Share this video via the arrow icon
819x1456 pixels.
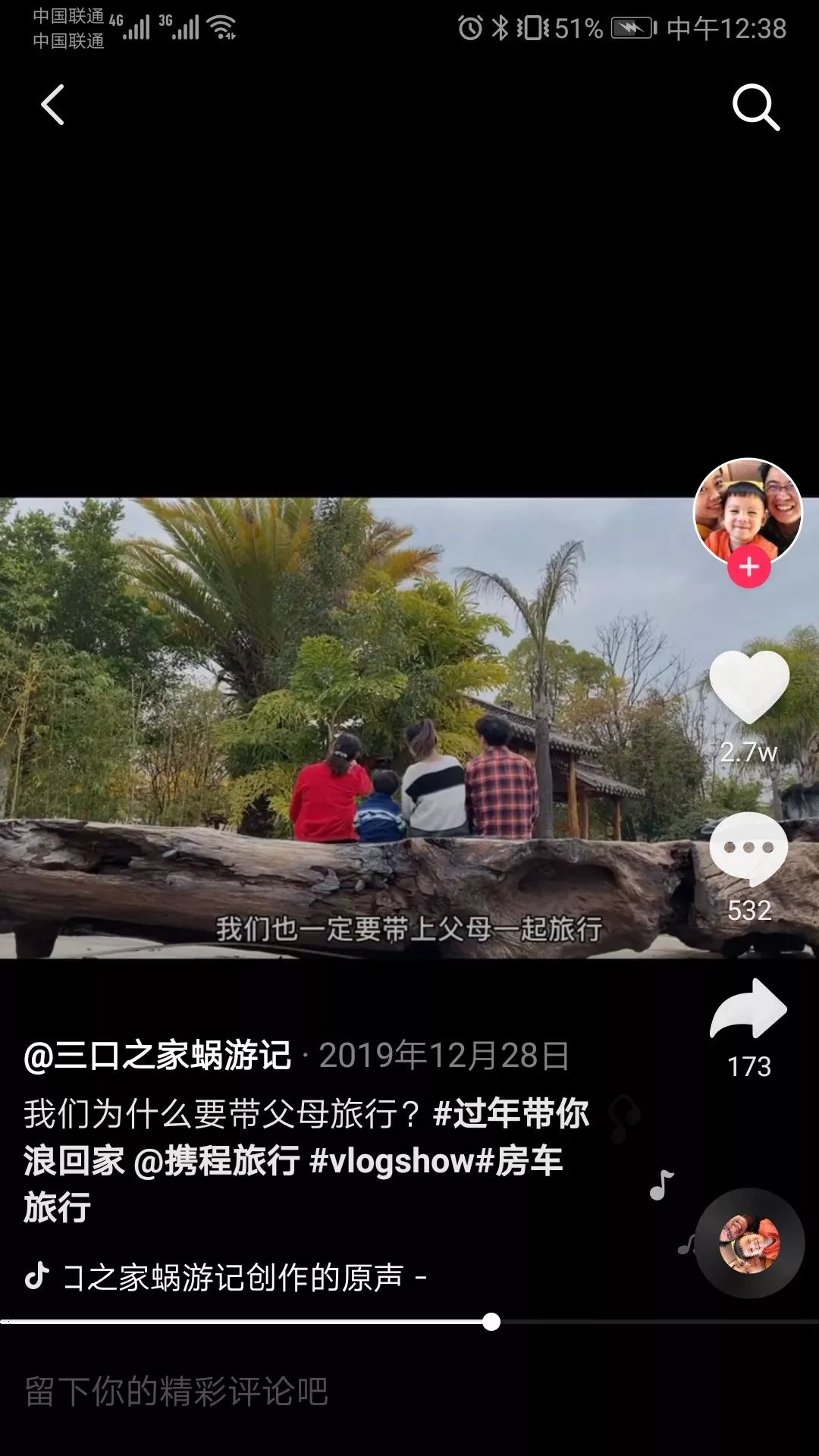[748, 1010]
